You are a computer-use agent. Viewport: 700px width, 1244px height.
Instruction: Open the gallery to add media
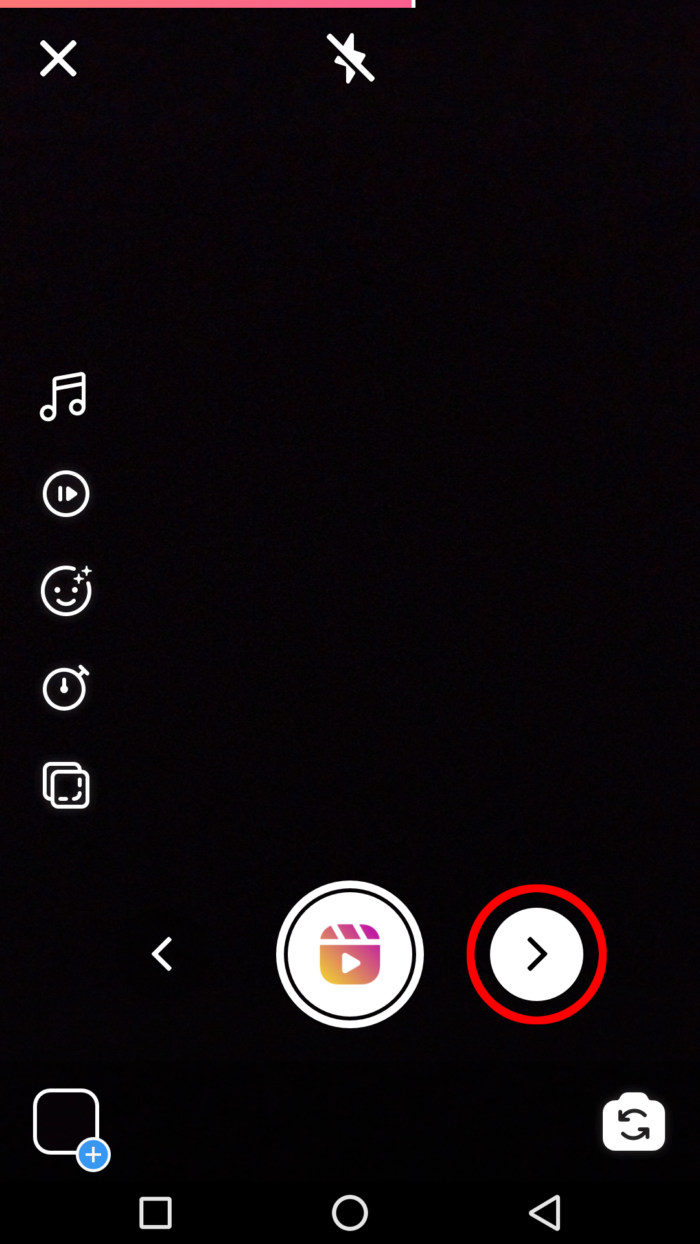pos(68,1124)
